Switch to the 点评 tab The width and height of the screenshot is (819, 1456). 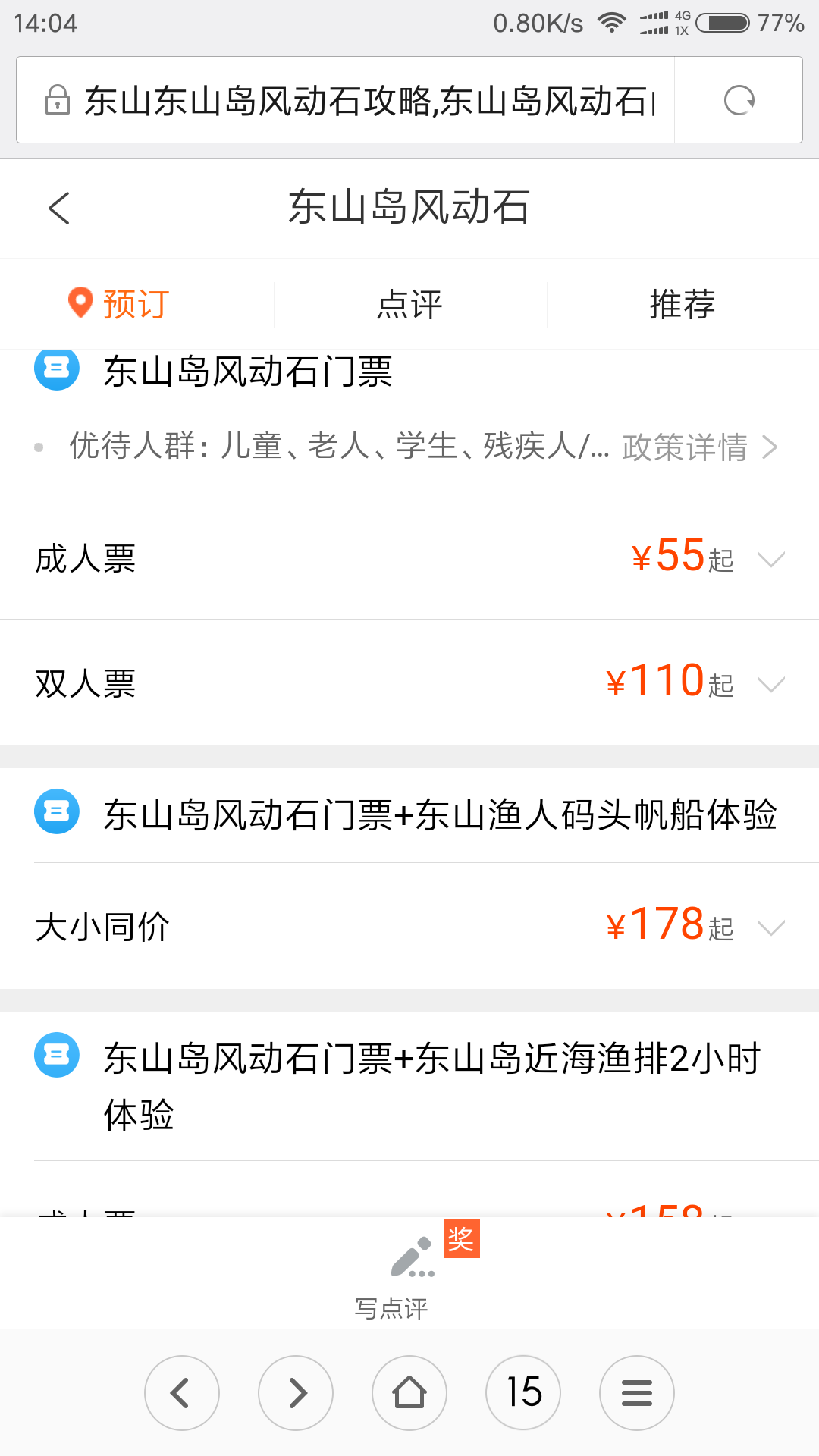[x=409, y=305]
